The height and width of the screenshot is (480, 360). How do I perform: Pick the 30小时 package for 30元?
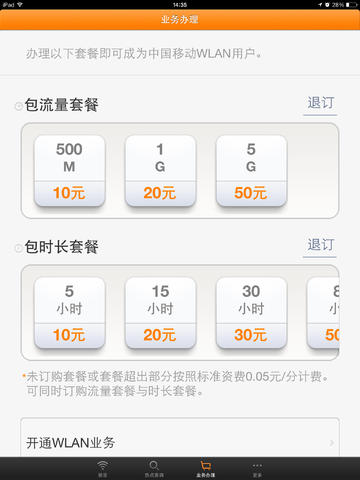[251, 313]
